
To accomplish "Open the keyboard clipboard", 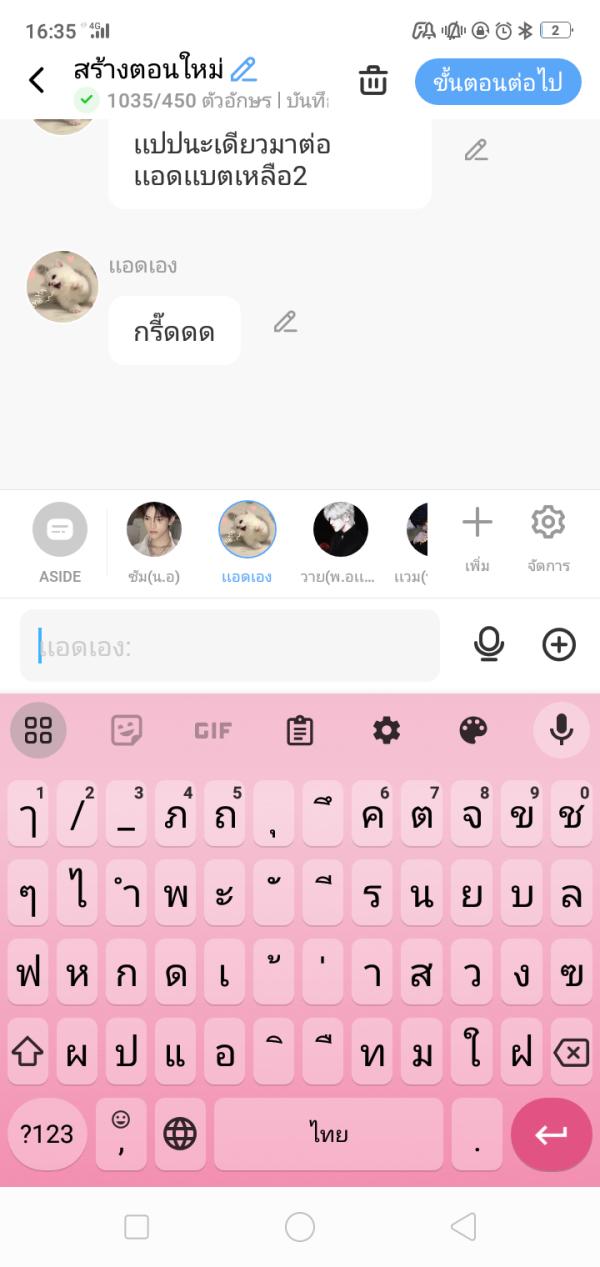I will 300,731.
